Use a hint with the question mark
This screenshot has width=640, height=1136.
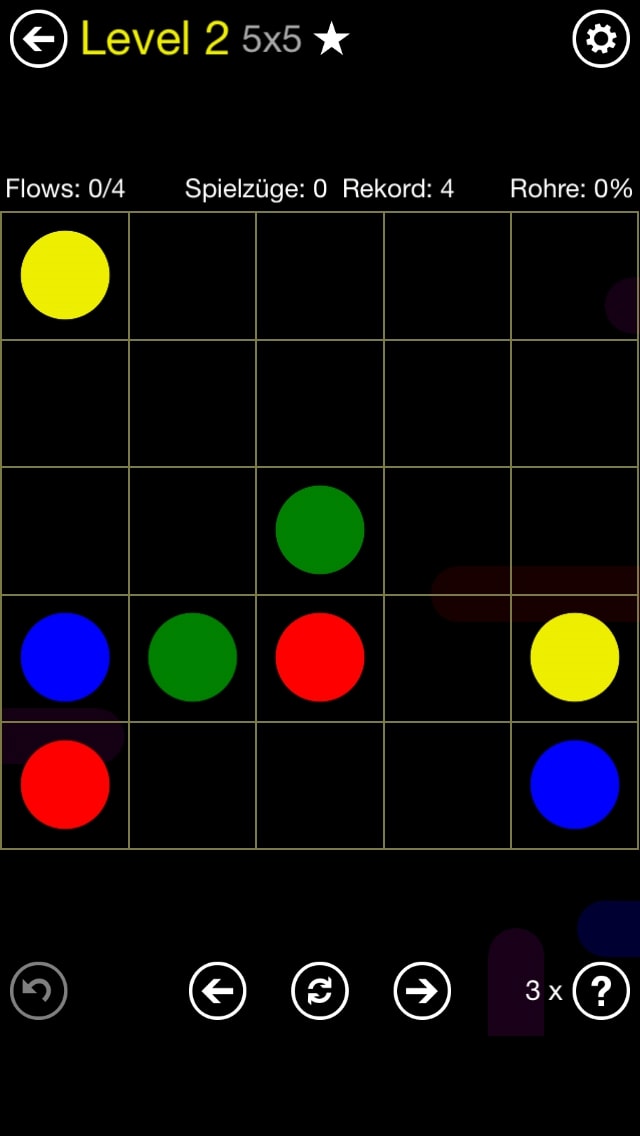coord(601,991)
